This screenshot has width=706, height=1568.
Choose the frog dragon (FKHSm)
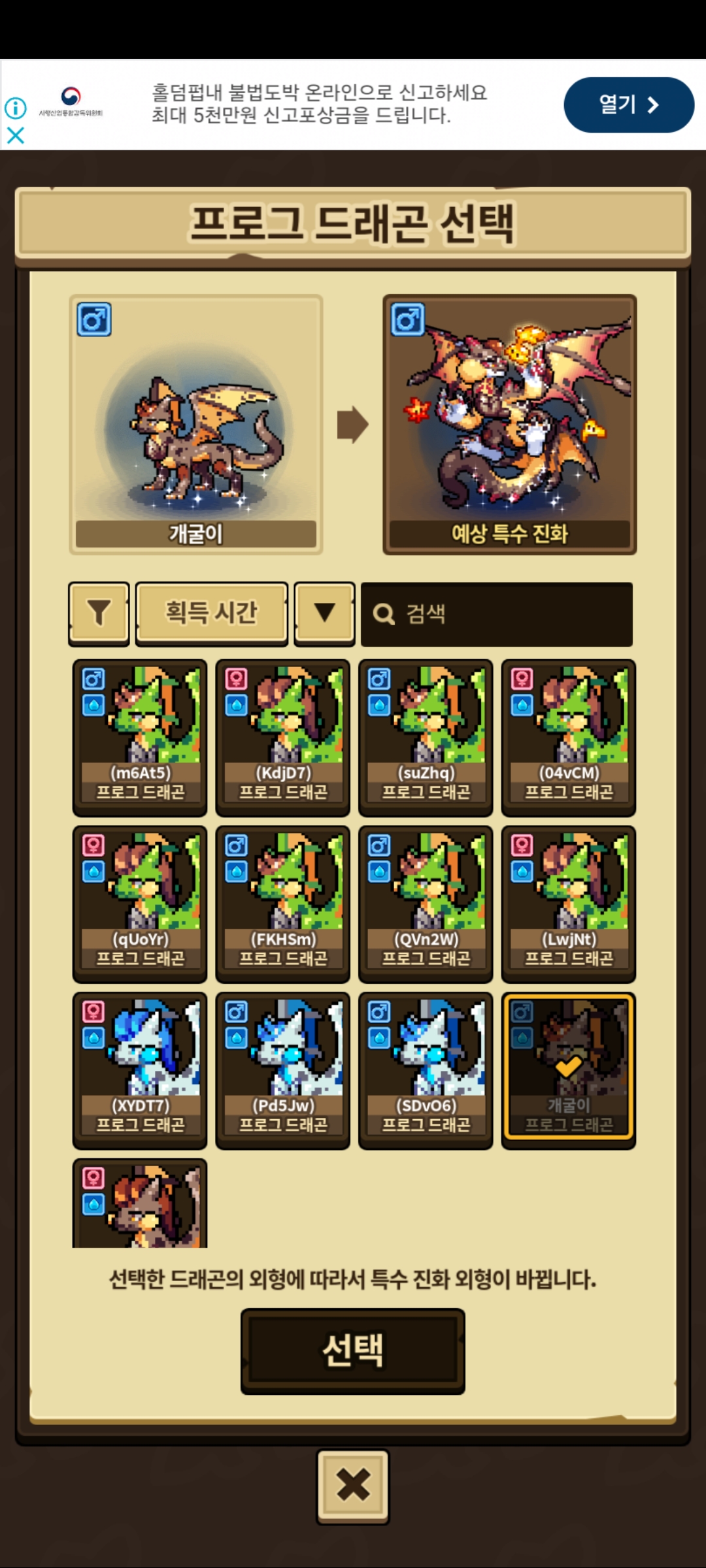(283, 904)
